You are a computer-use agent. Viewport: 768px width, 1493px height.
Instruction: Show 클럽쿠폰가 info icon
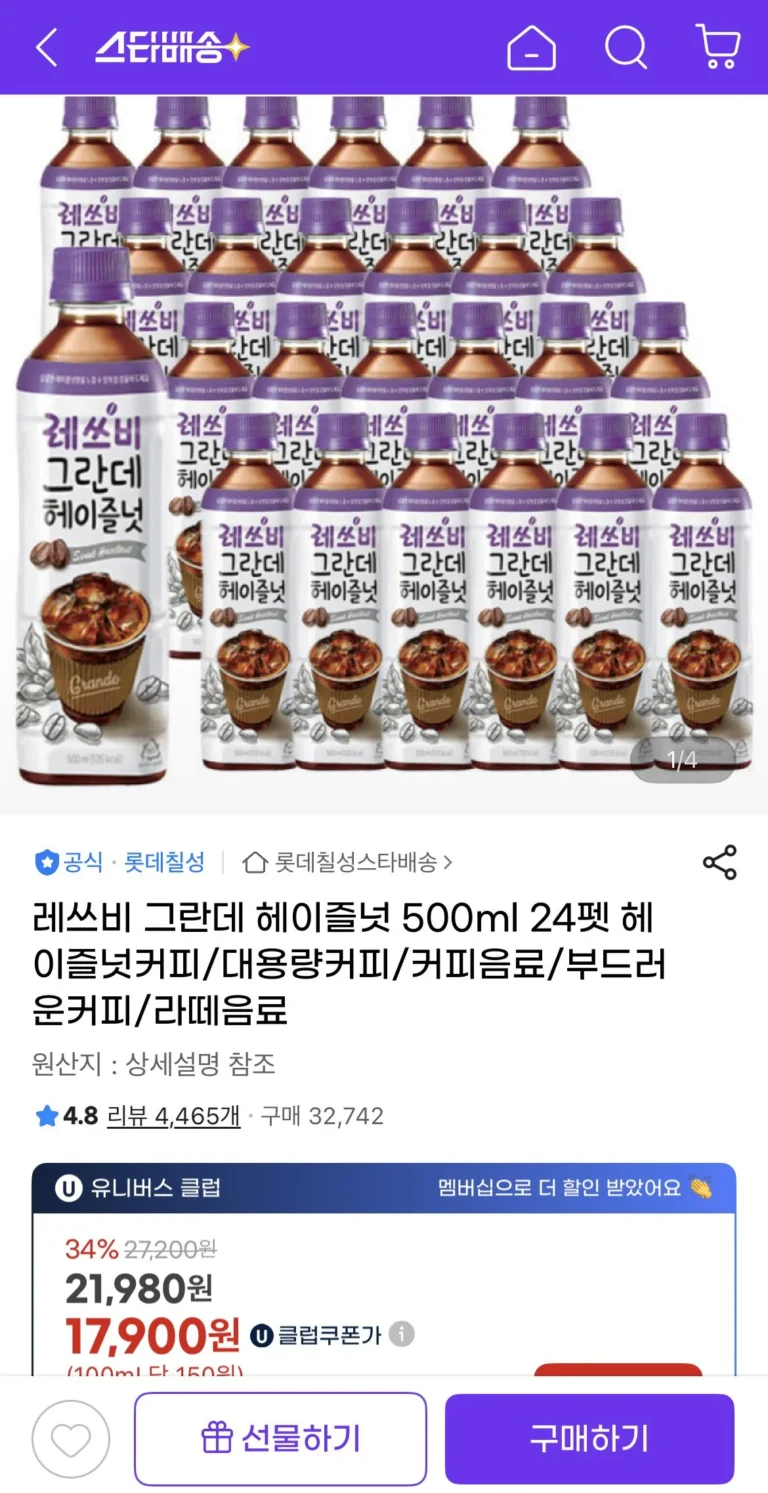click(x=401, y=1334)
